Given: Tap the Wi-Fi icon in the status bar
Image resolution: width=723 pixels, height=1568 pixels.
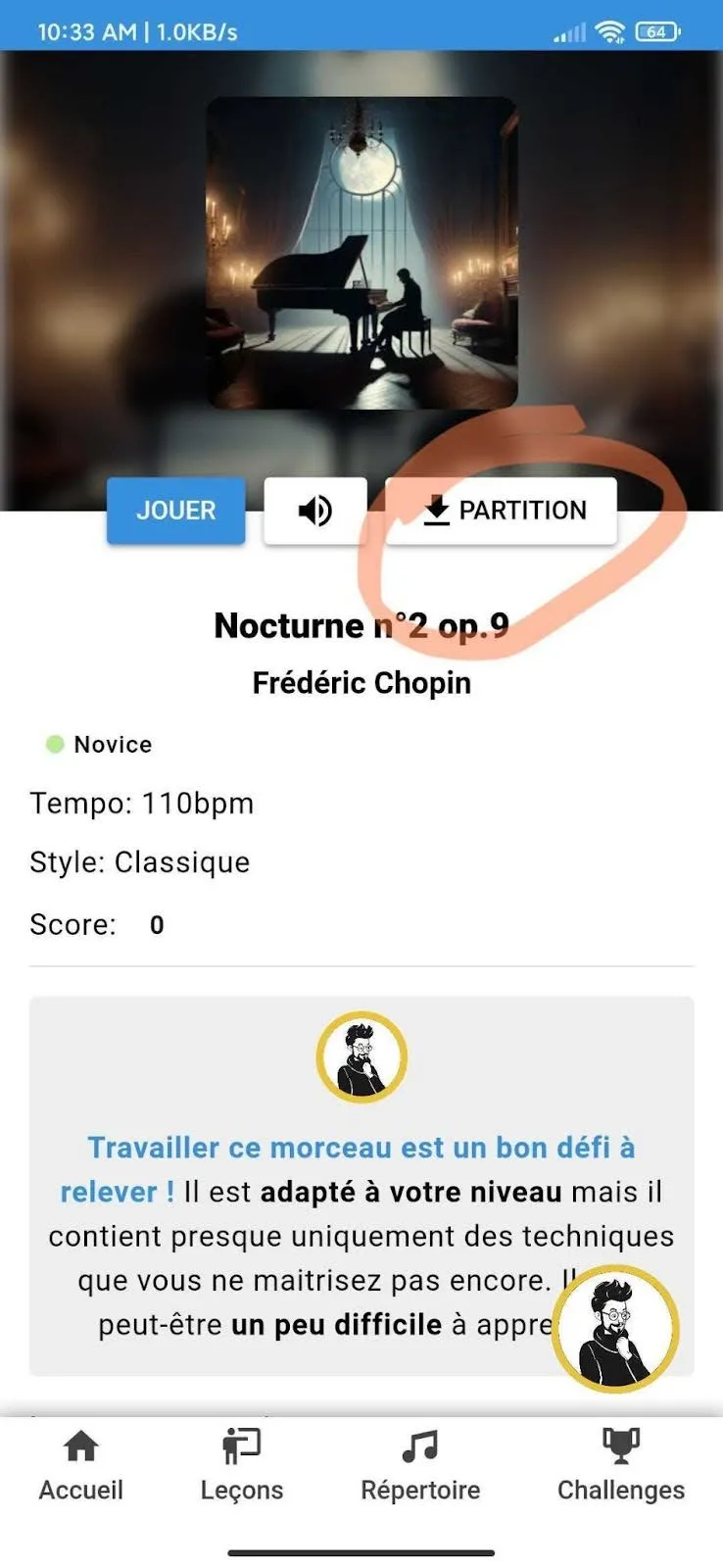Looking at the screenshot, I should coord(611,30).
